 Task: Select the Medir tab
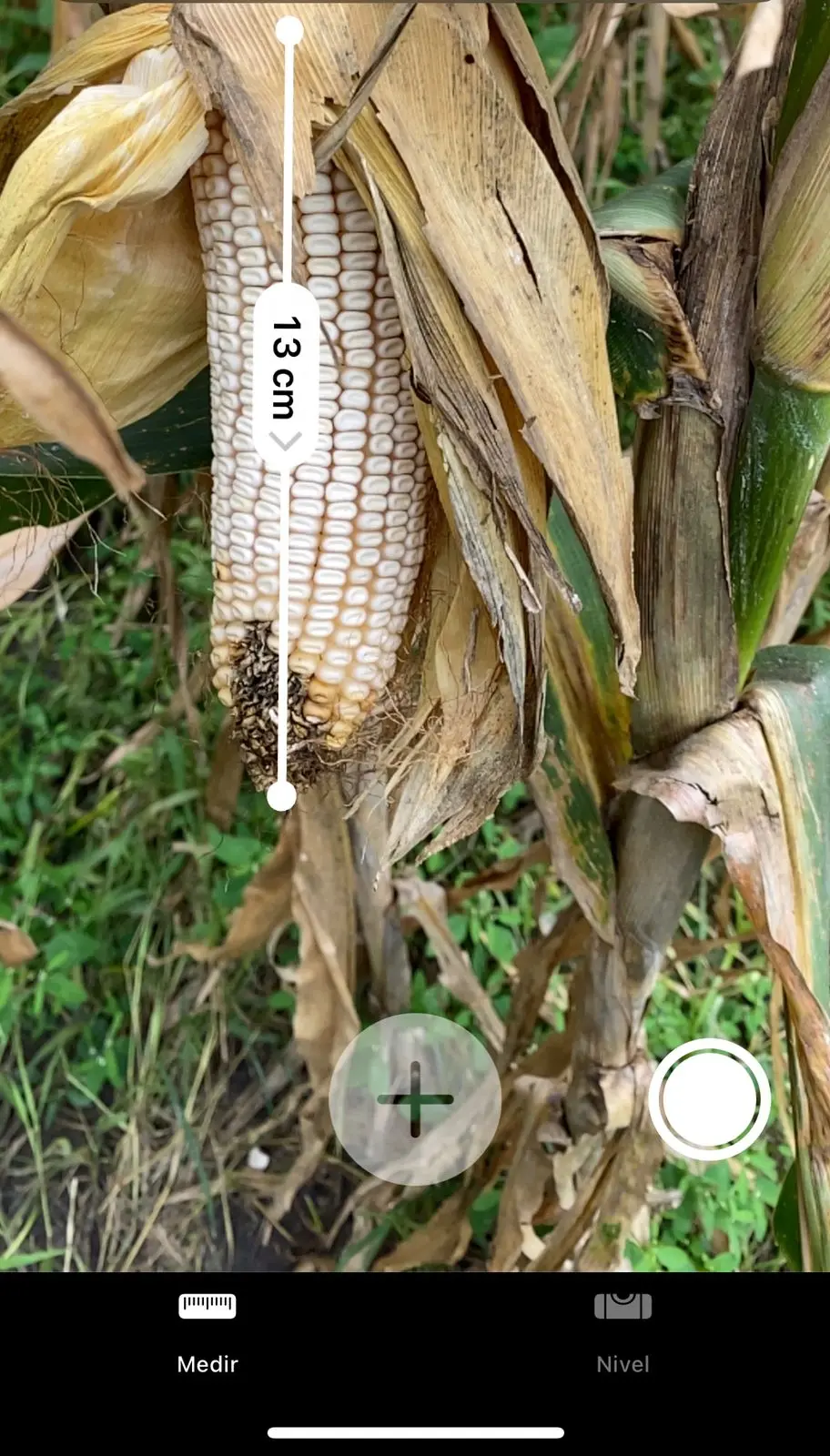[207, 1332]
